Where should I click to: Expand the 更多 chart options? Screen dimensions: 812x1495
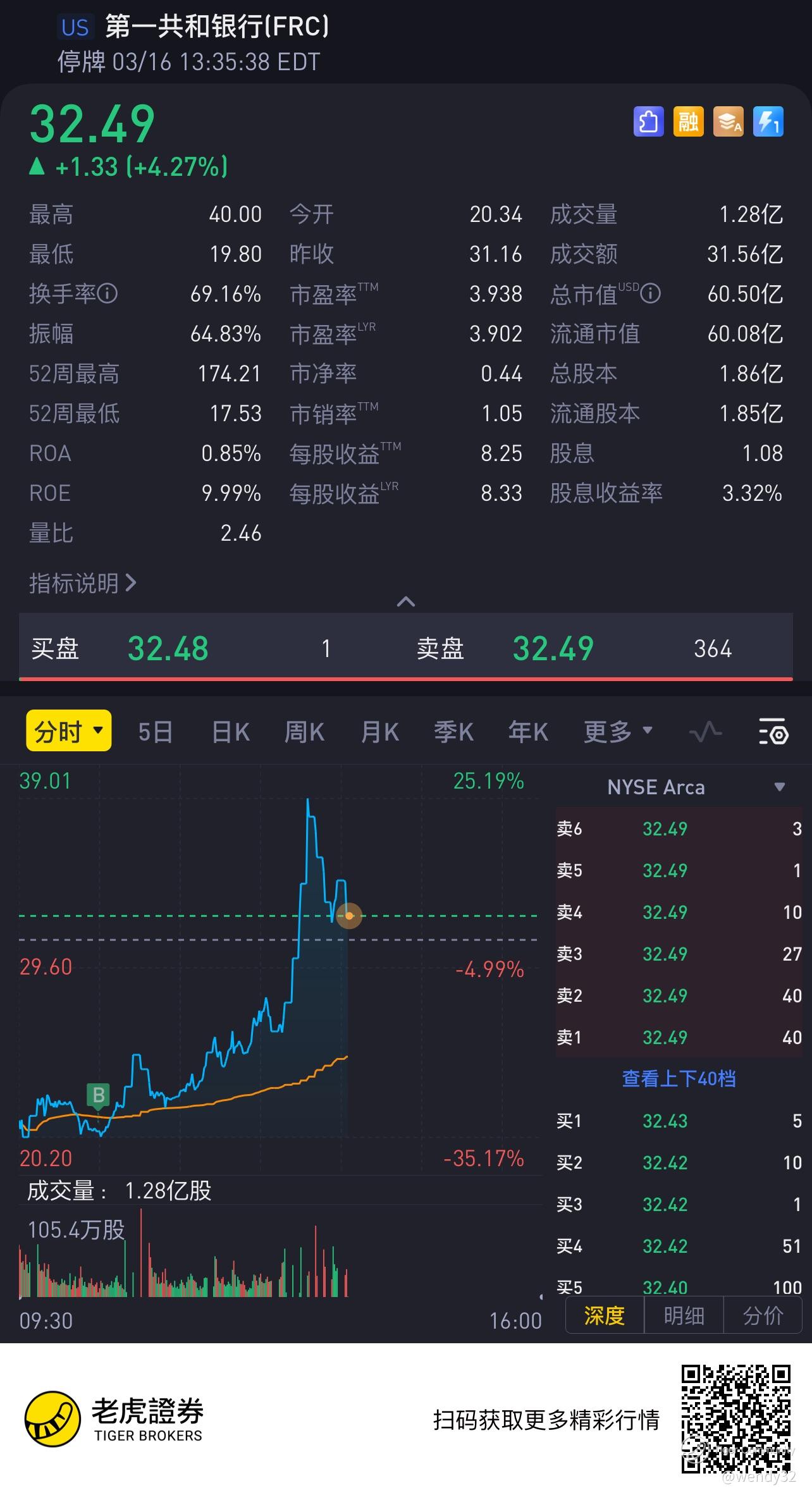click(618, 732)
